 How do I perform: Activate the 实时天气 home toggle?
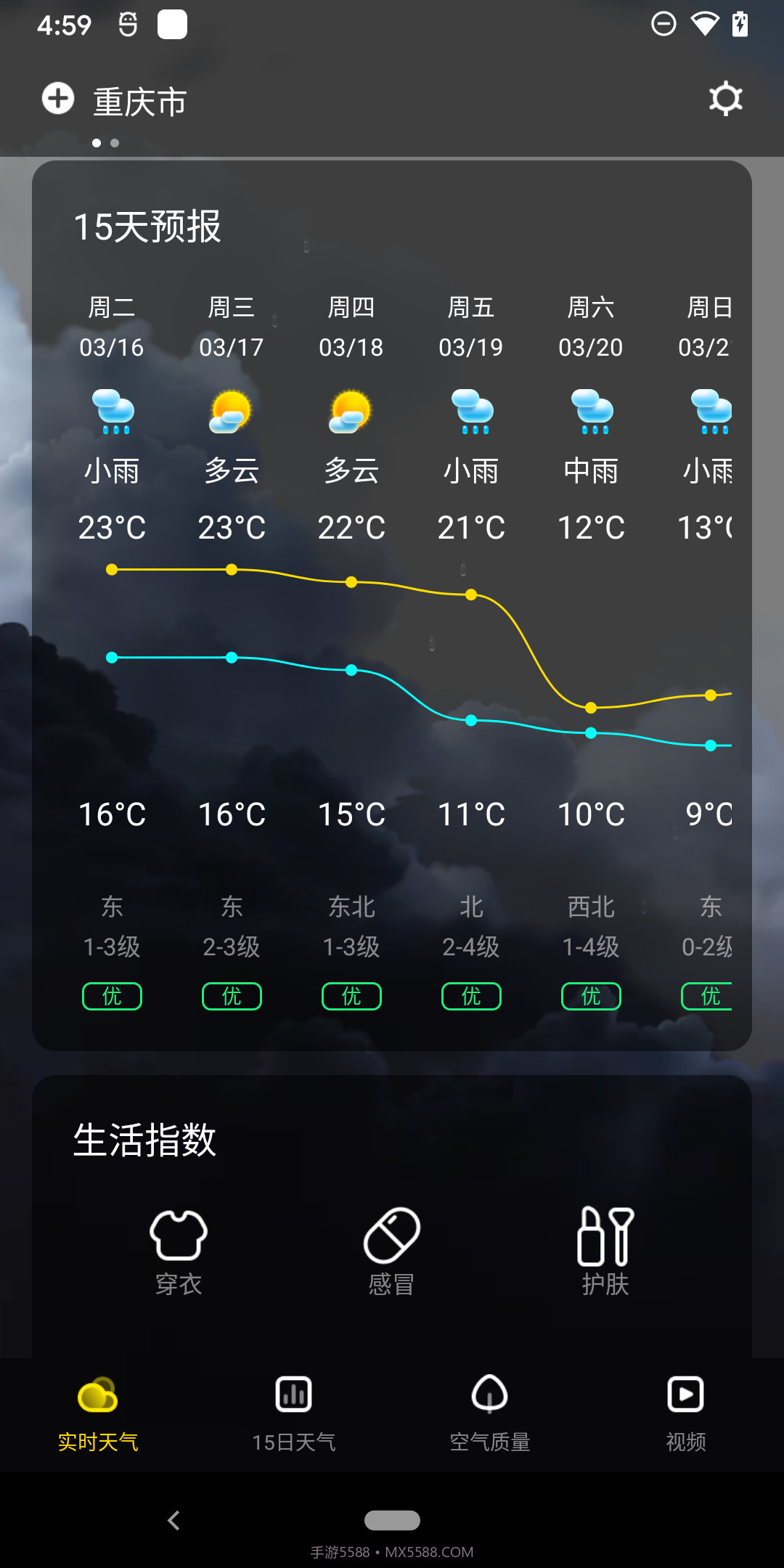click(x=99, y=1412)
